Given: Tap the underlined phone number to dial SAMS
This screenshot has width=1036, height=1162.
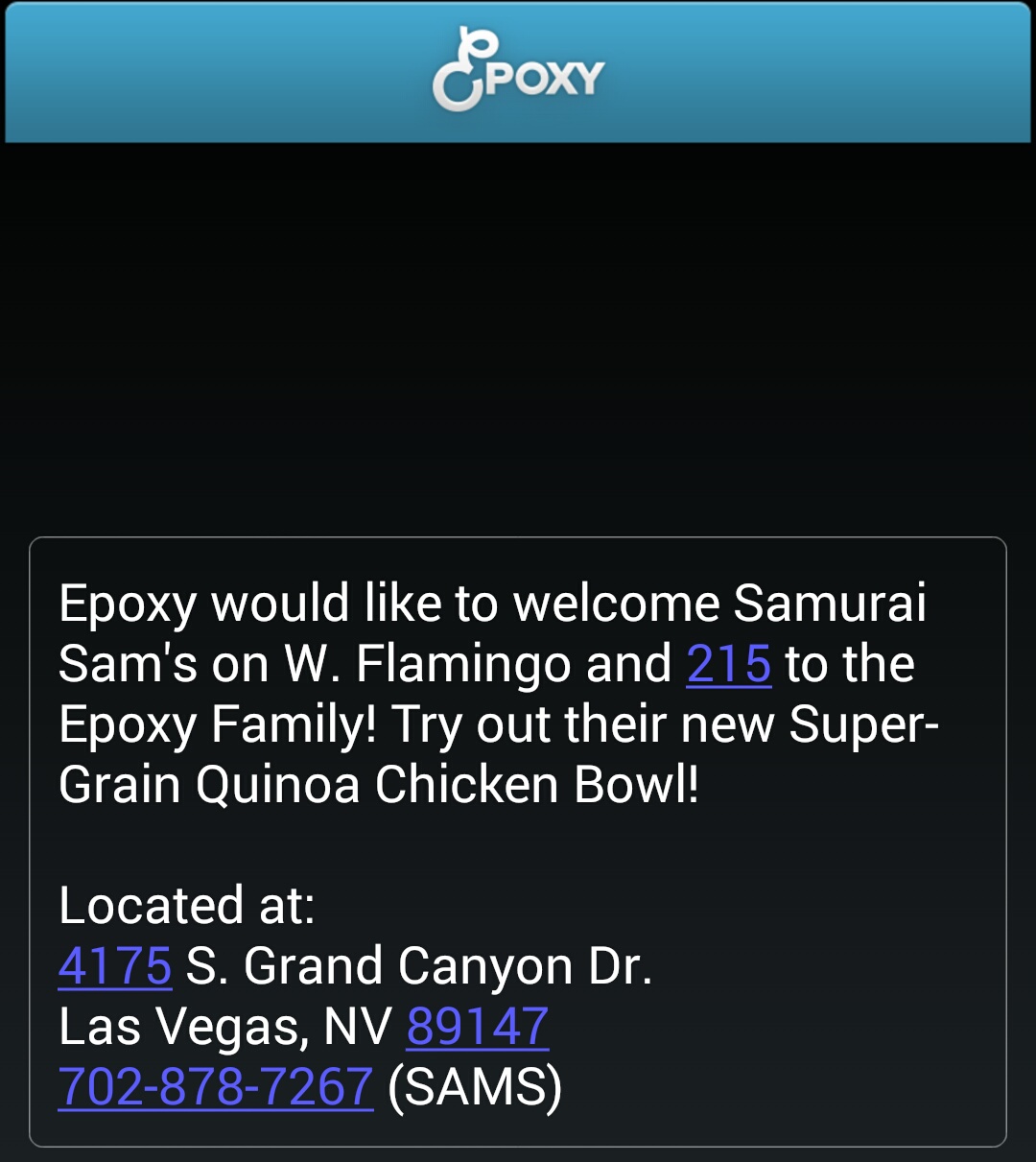Looking at the screenshot, I should (214, 1088).
